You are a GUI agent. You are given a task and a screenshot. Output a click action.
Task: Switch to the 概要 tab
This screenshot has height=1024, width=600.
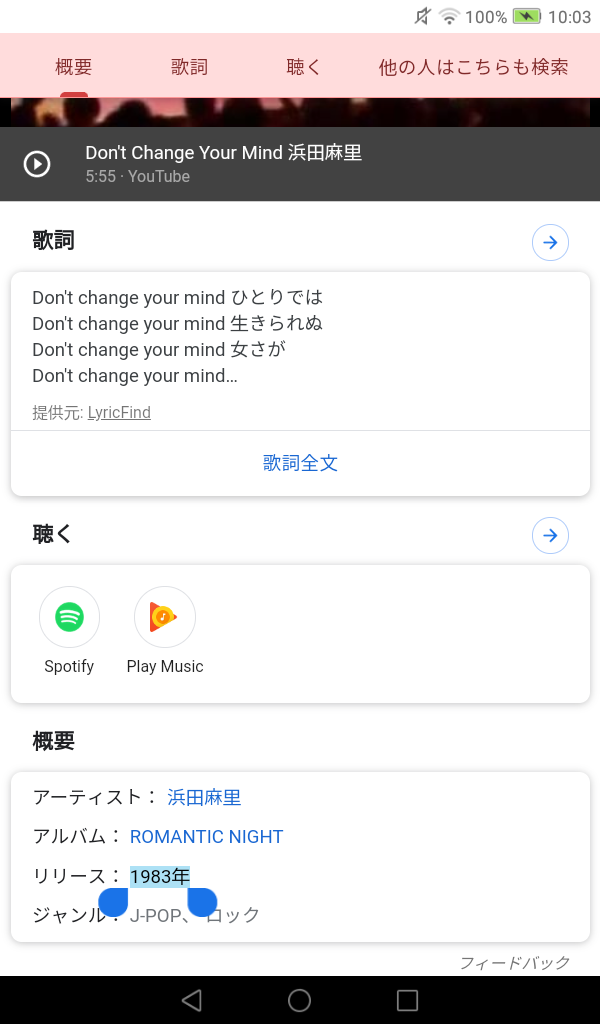pos(74,67)
